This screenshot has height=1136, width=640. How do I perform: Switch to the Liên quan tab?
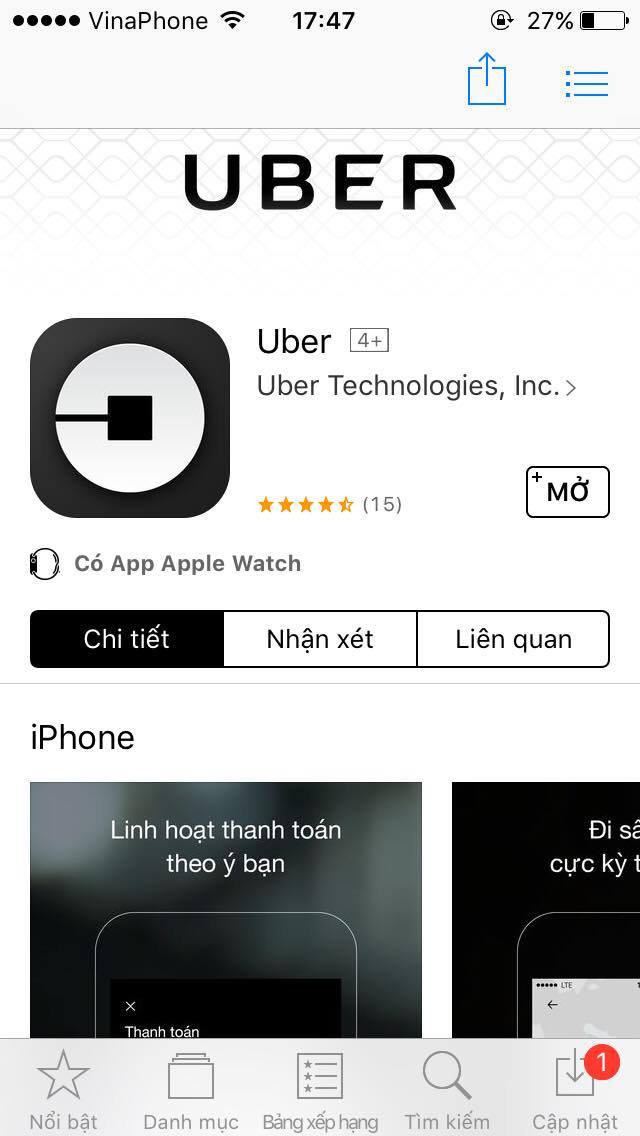pos(513,639)
